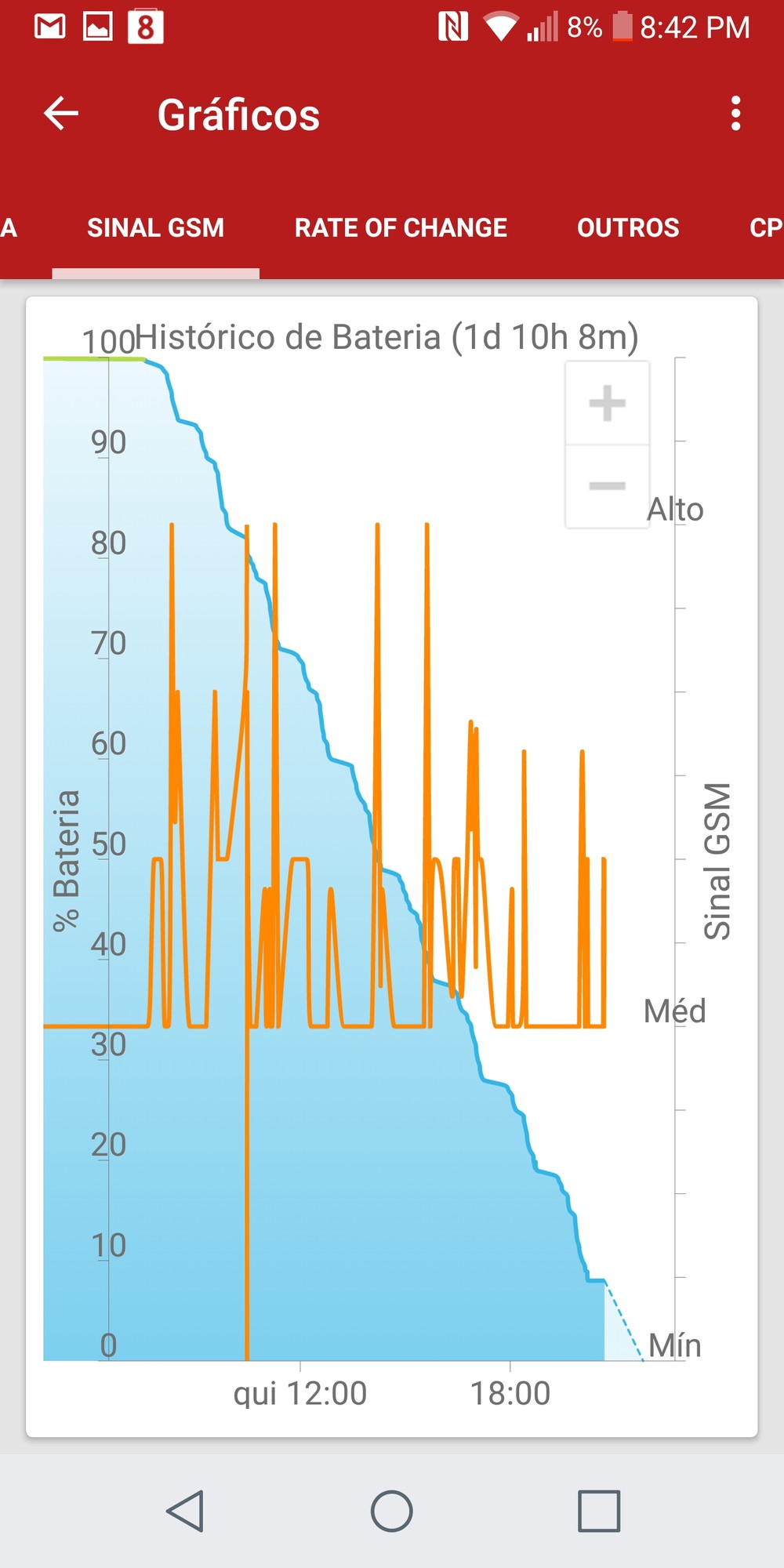Screen dimensions: 784x1568
Task: Switch to the Rate of Change tab
Action: coord(401,227)
